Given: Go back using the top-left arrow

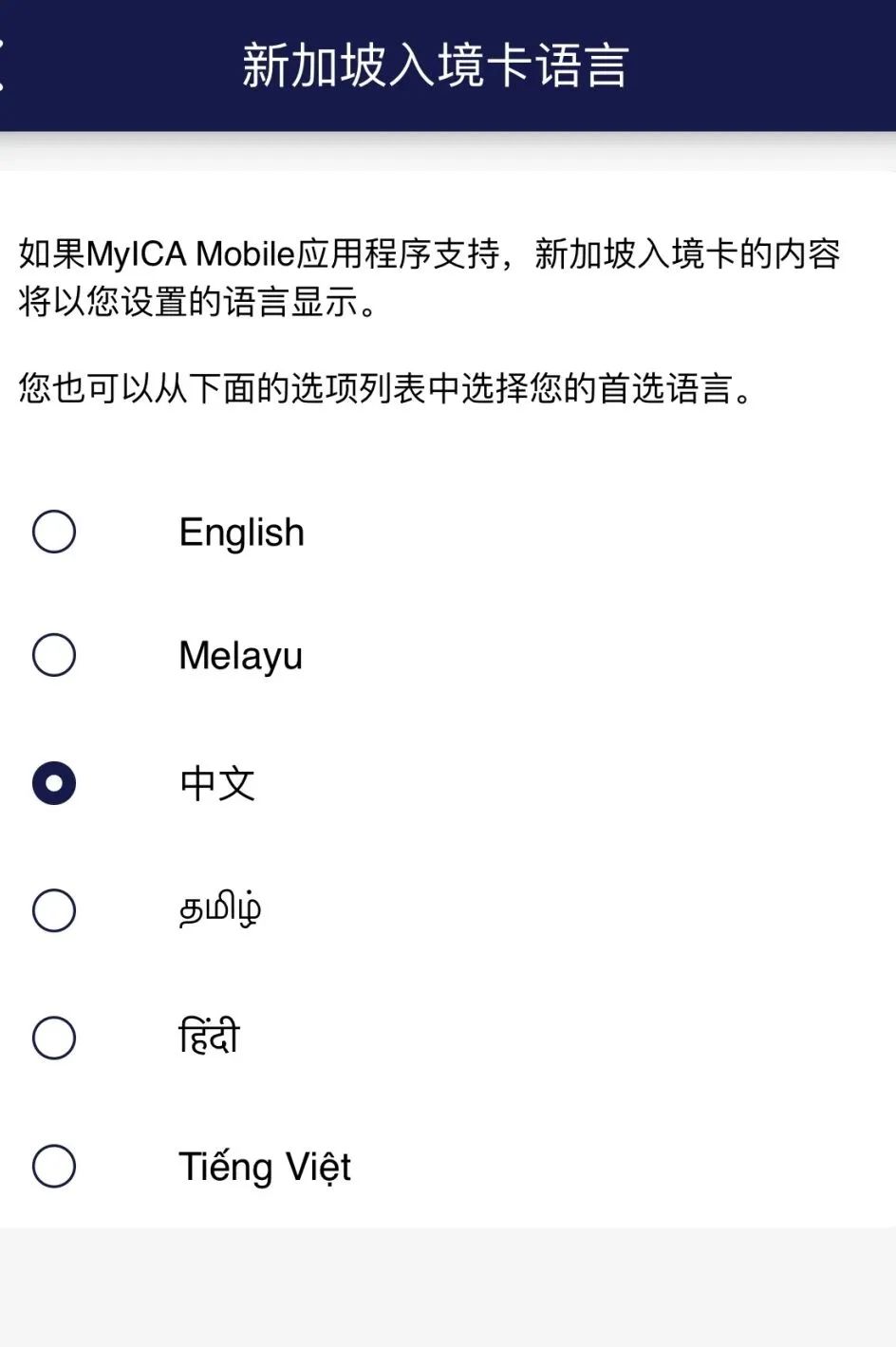Looking at the screenshot, I should [x=4, y=65].
